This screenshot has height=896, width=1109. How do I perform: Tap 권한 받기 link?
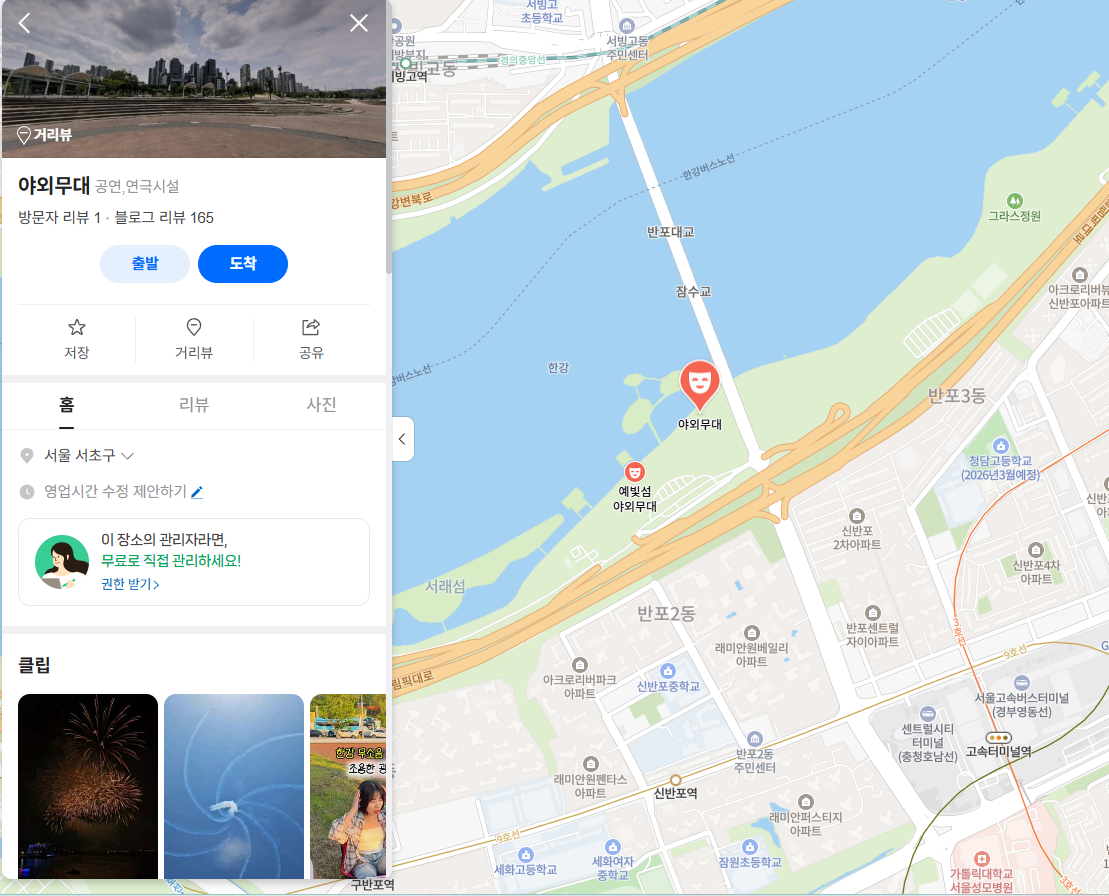[130, 584]
